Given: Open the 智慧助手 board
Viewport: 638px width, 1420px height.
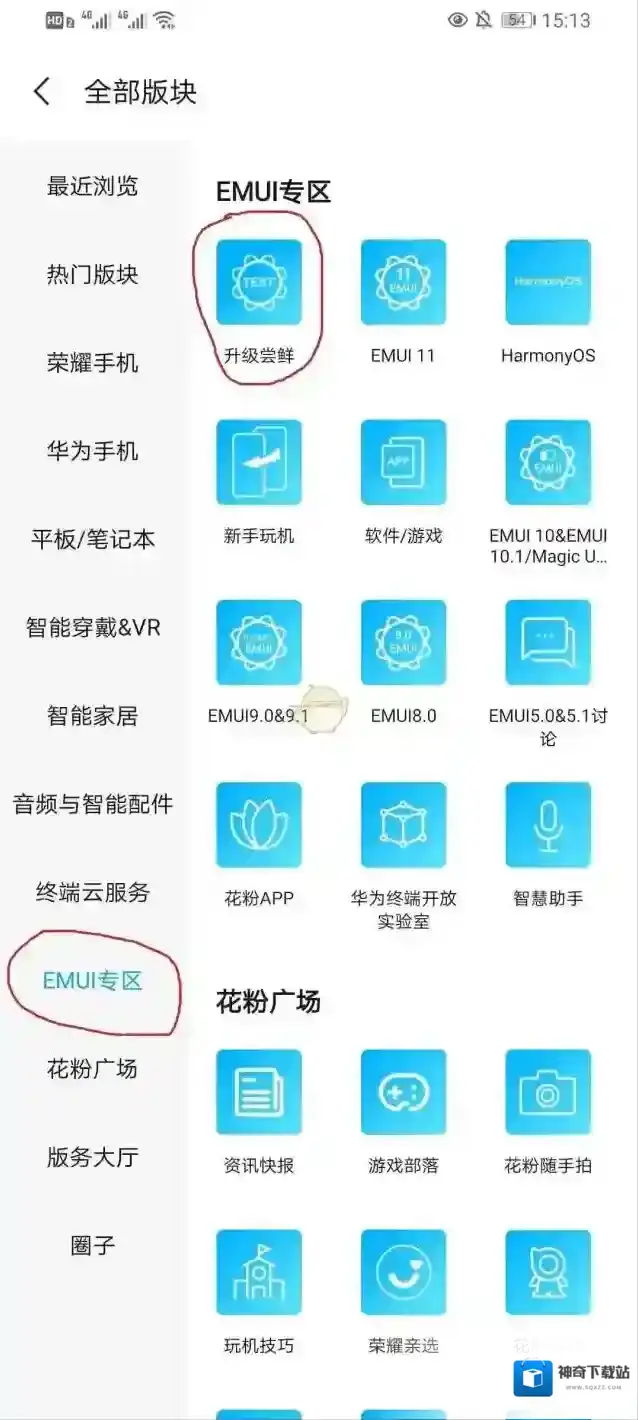Looking at the screenshot, I should (x=548, y=825).
